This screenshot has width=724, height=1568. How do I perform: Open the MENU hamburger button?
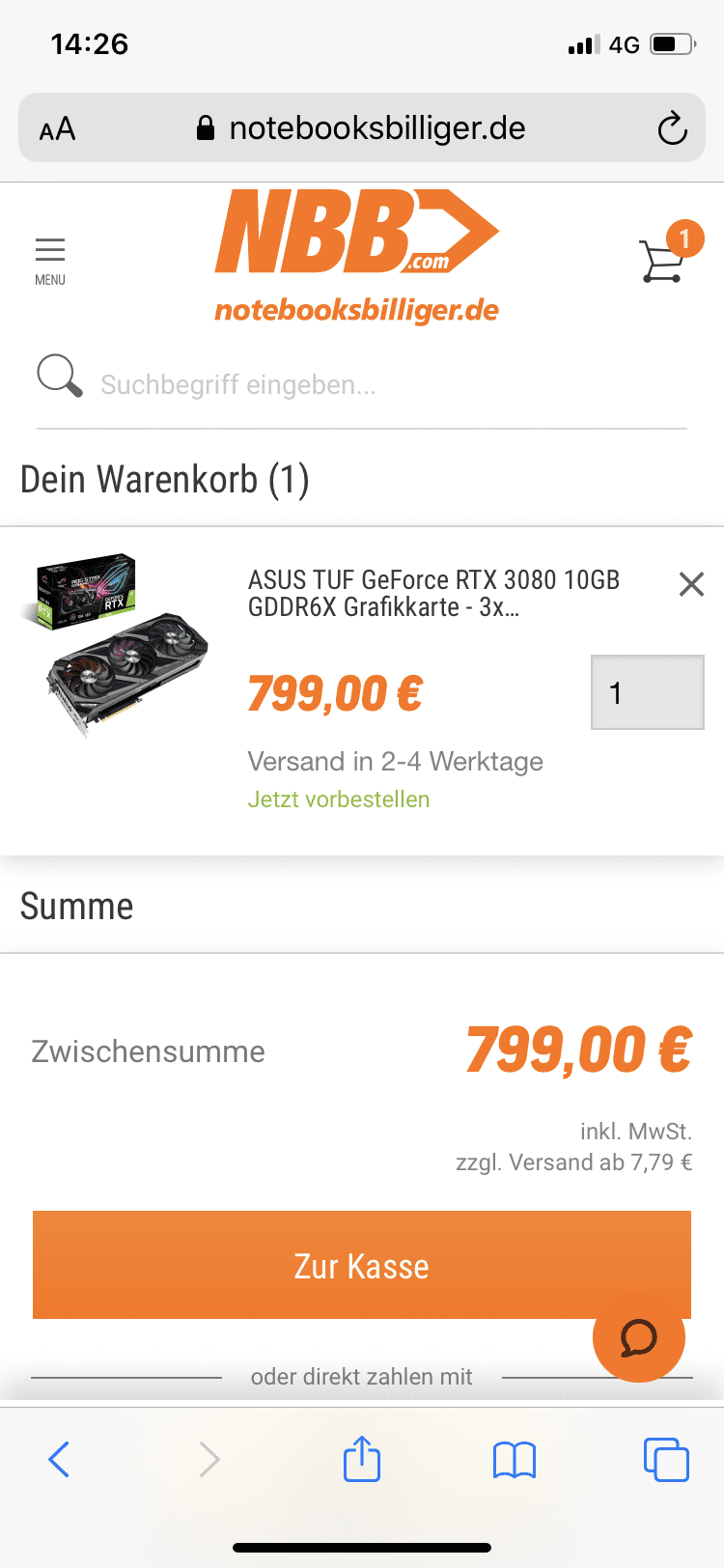[50, 261]
